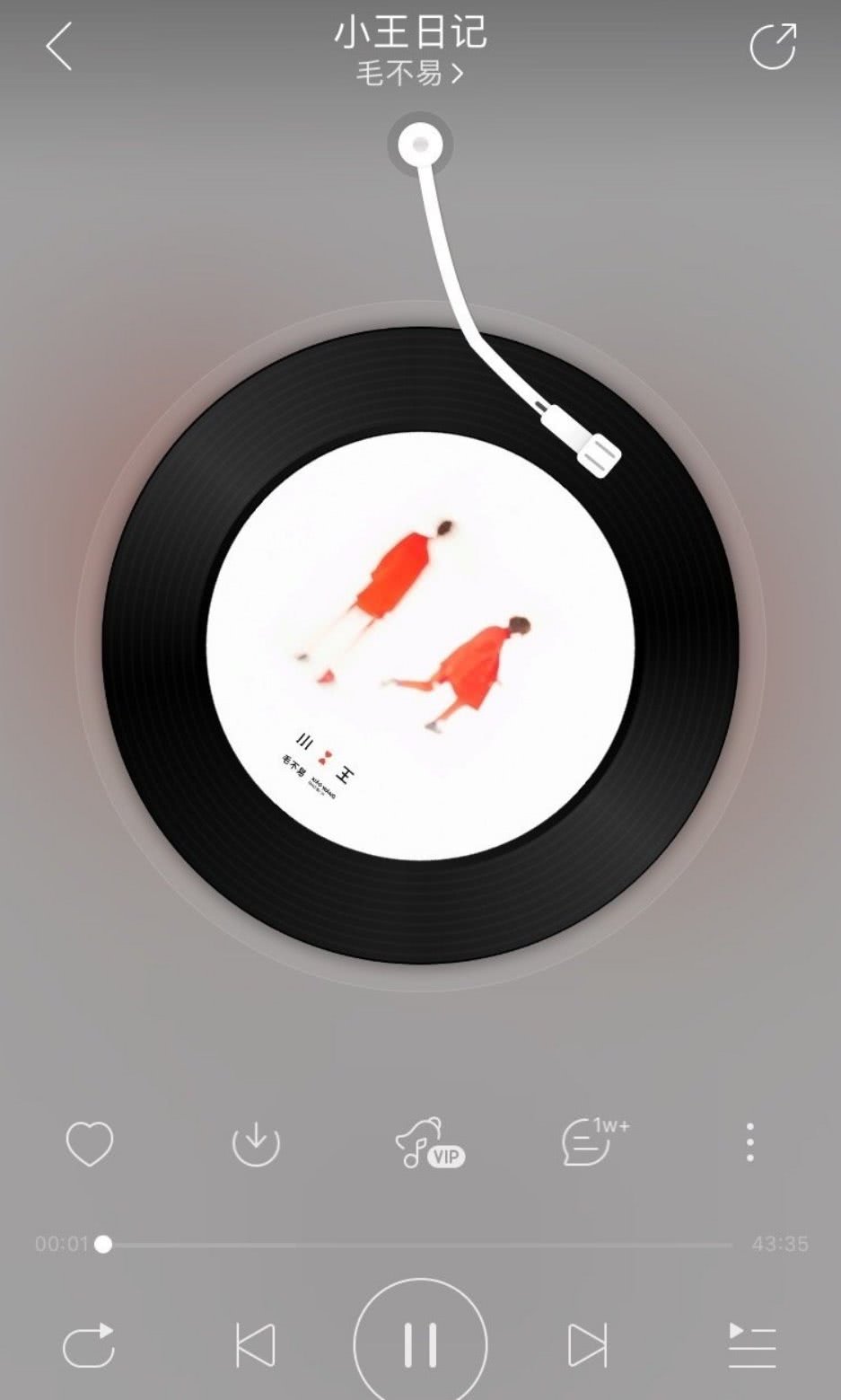Open artist page for 毛不易
Image resolution: width=841 pixels, height=1400 pixels.
[x=410, y=73]
